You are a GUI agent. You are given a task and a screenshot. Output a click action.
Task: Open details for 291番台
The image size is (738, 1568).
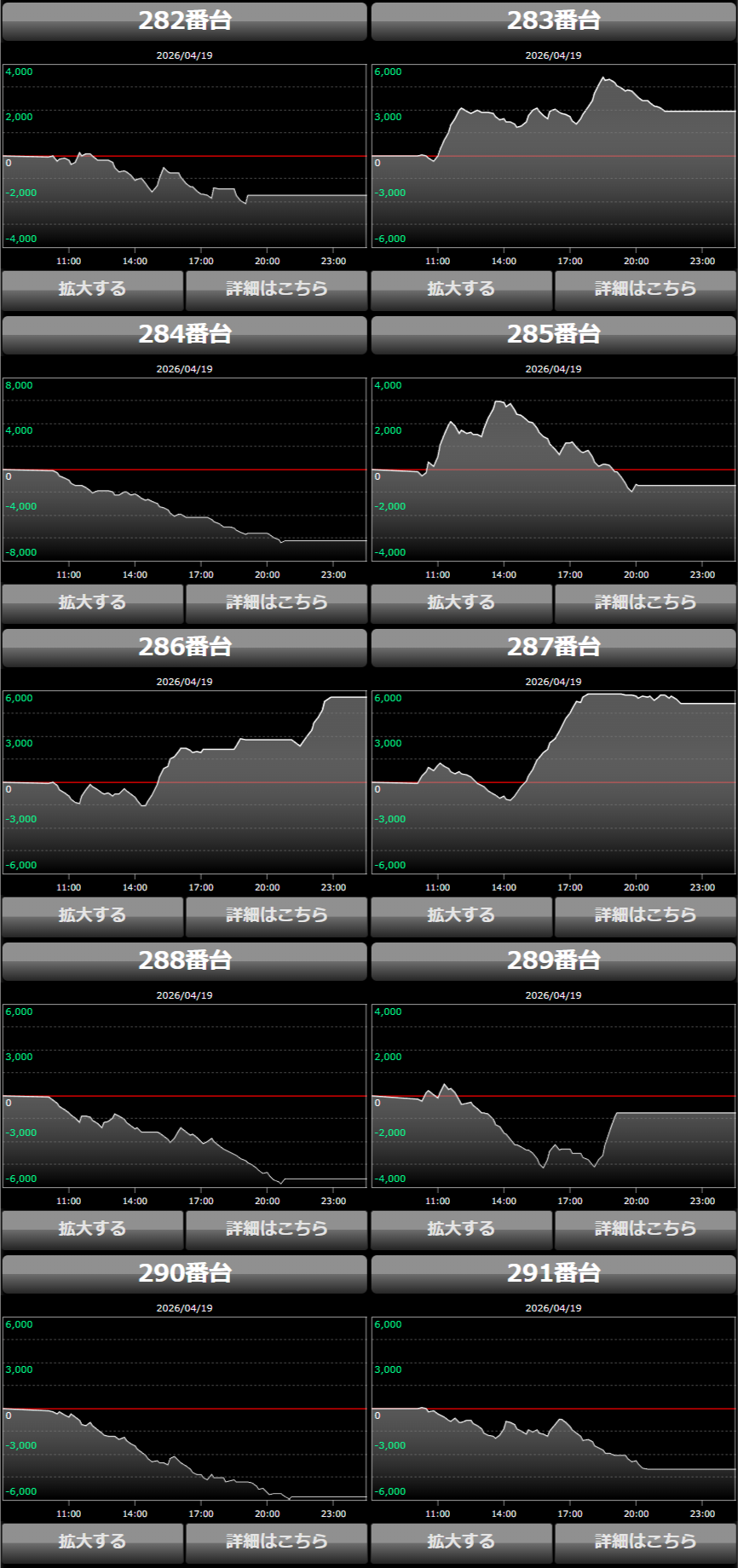tap(645, 1542)
